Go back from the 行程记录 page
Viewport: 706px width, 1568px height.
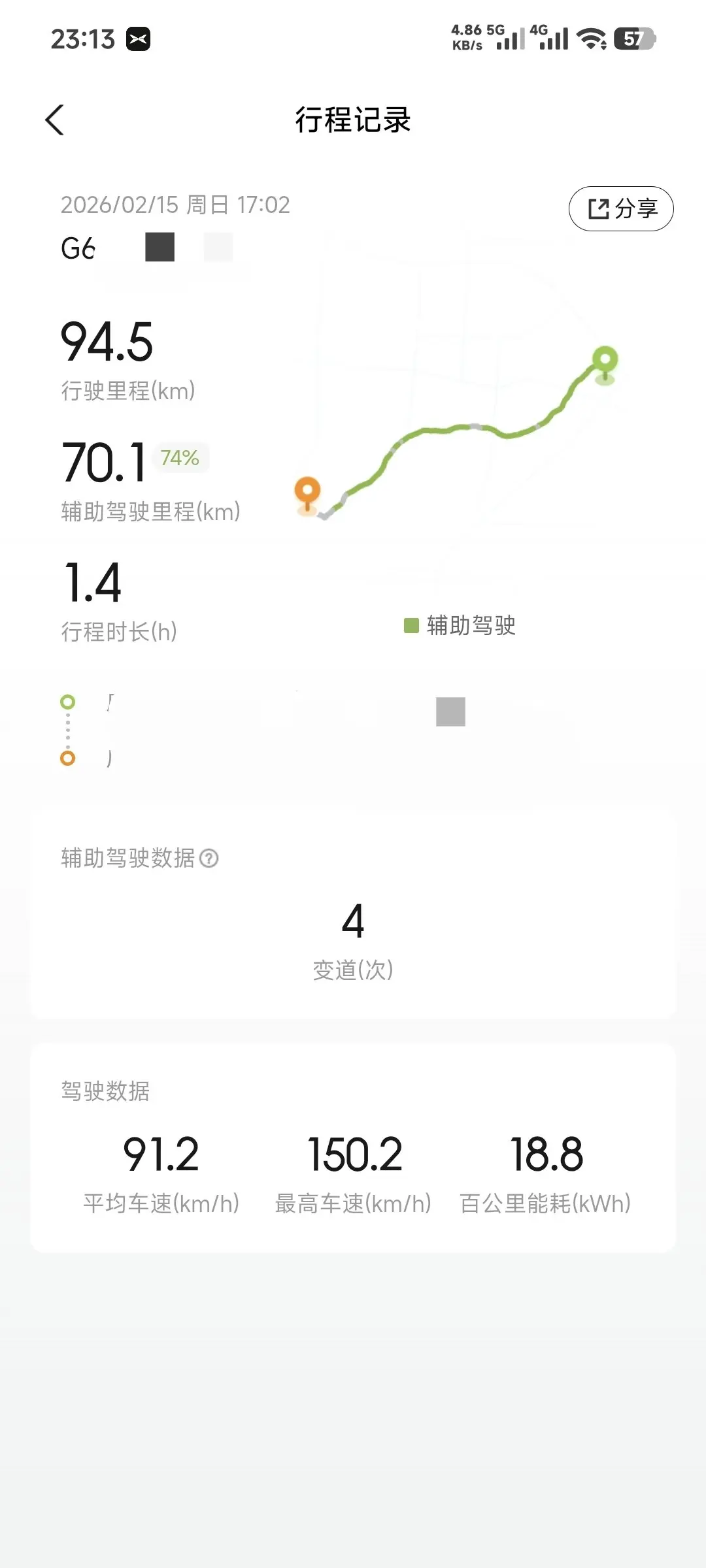55,120
